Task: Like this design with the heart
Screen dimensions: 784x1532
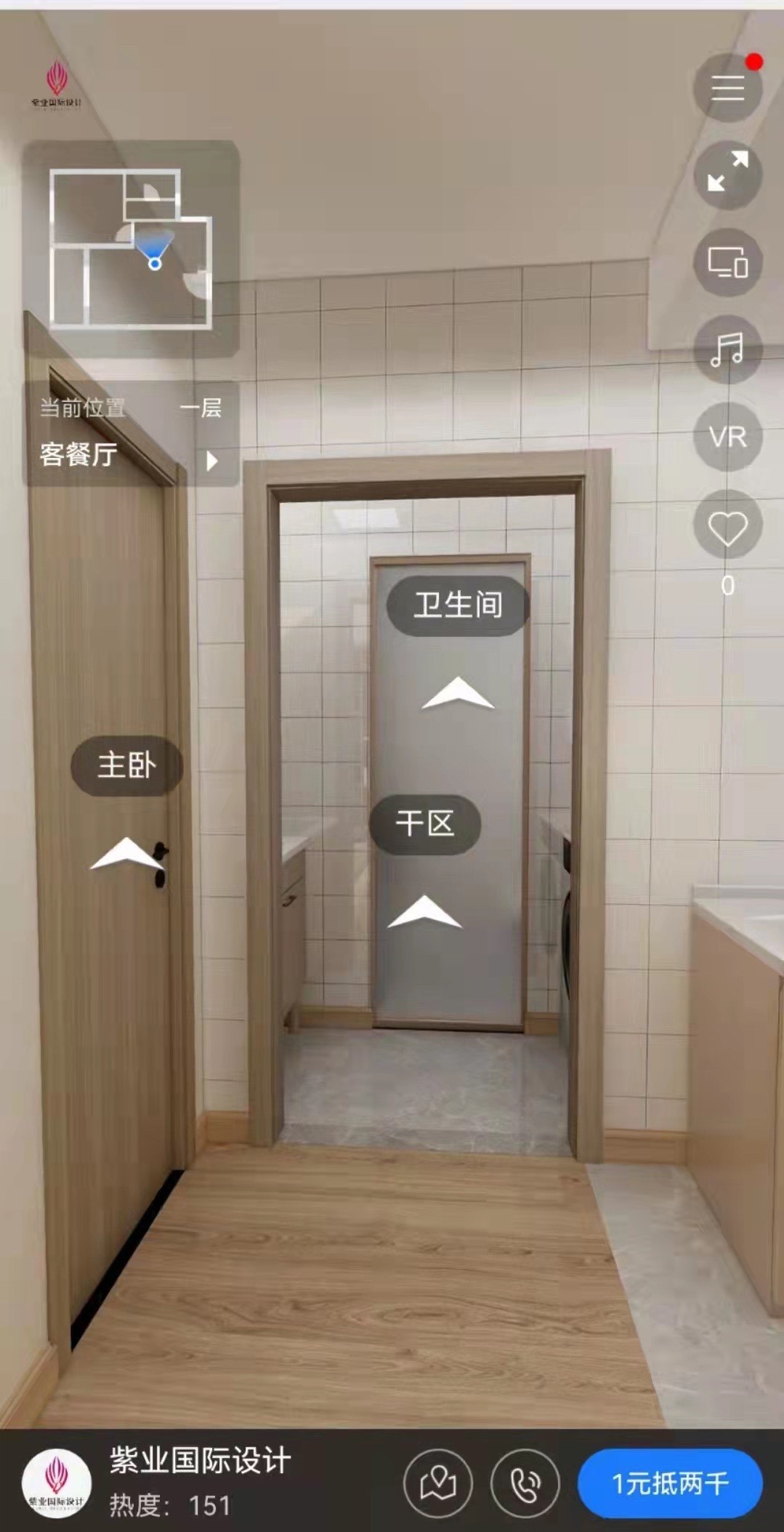Action: tap(727, 528)
